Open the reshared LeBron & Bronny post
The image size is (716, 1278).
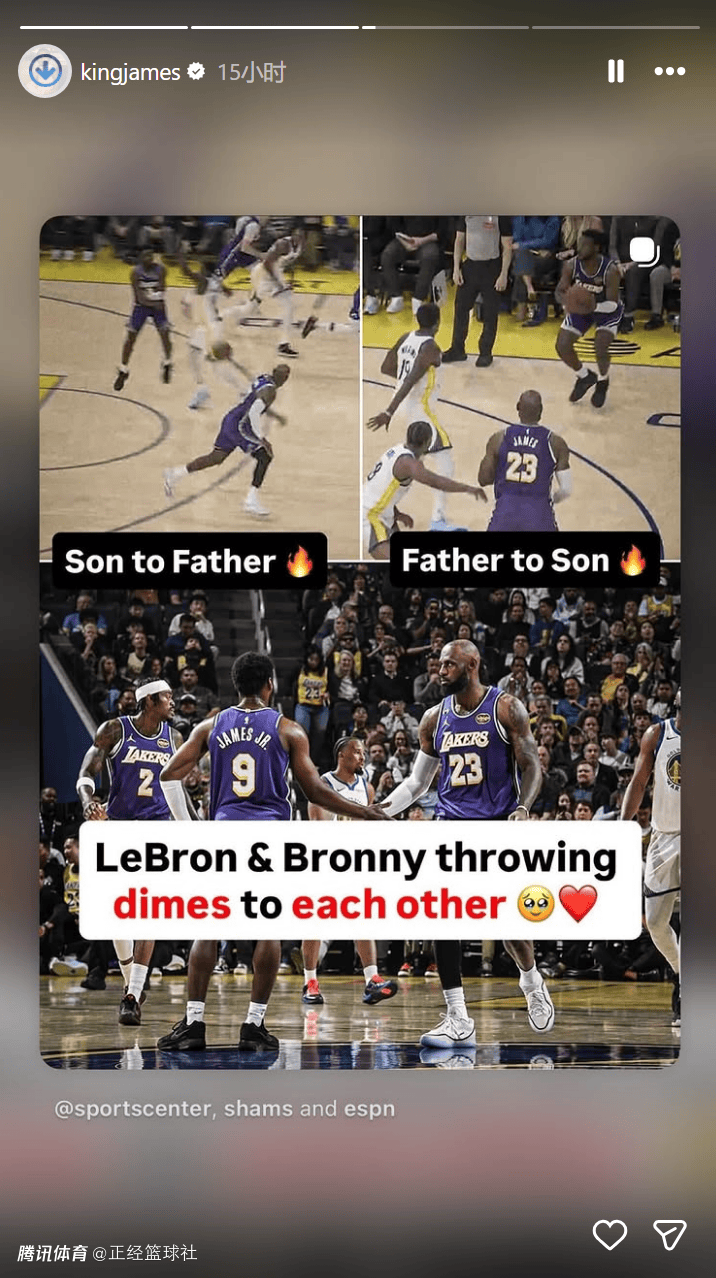point(360,640)
